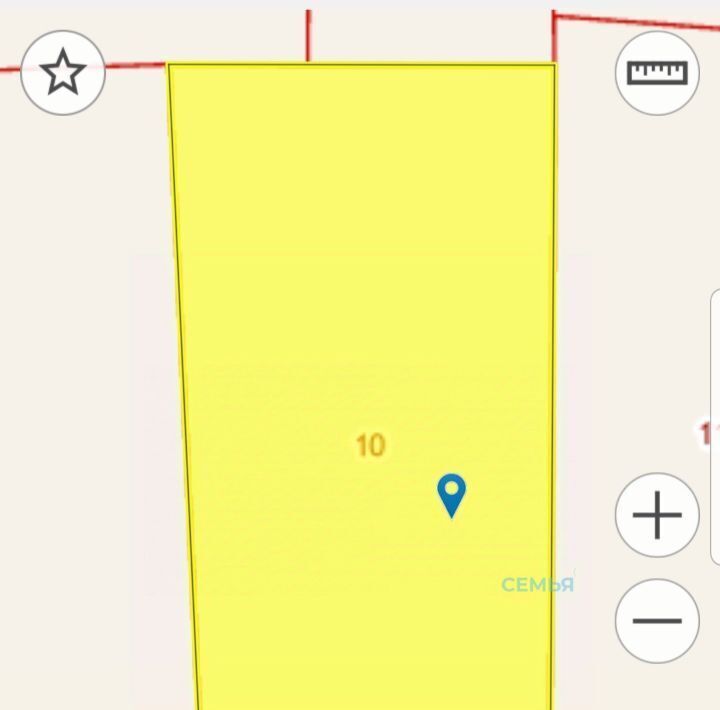Tap the blue location pin on parcel

point(452,493)
